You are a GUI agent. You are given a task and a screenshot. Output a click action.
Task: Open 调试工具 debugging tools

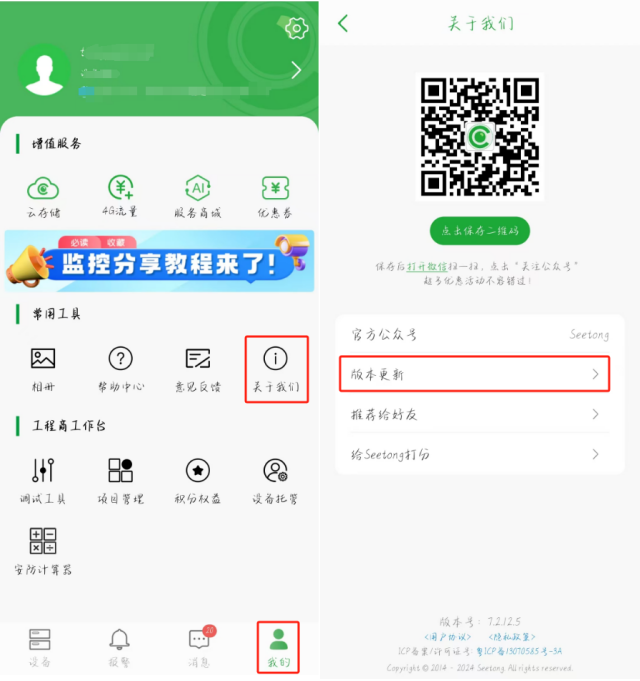(x=43, y=480)
